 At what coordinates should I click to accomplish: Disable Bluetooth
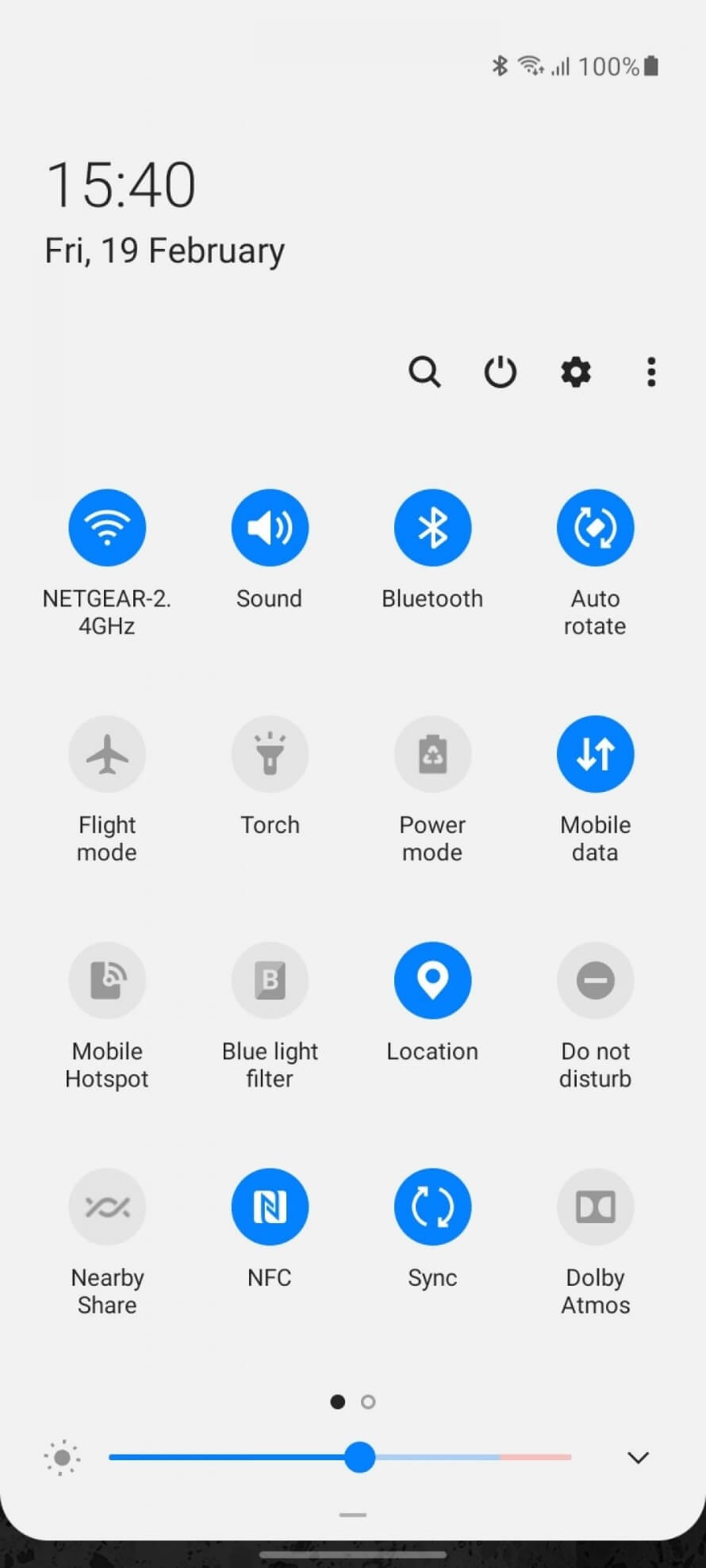432,527
